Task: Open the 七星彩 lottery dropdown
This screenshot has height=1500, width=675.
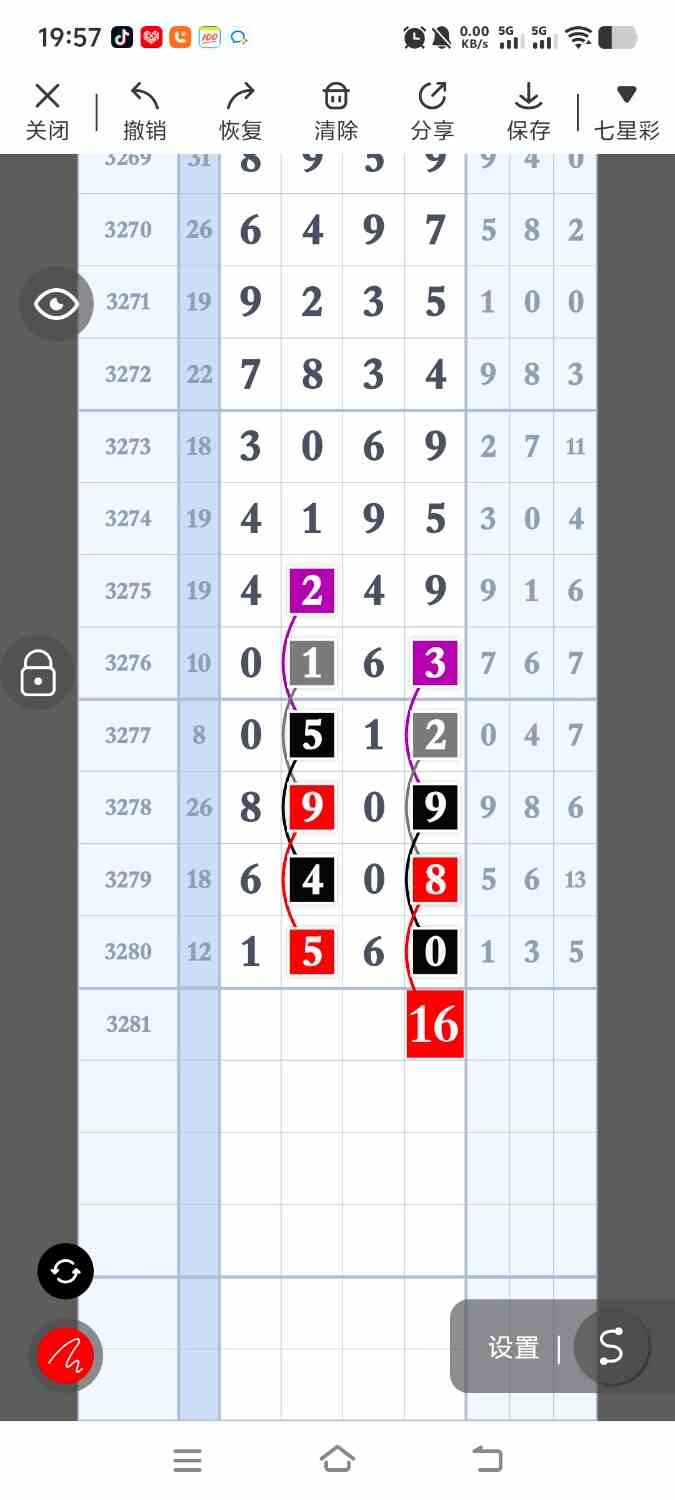Action: pos(626,111)
